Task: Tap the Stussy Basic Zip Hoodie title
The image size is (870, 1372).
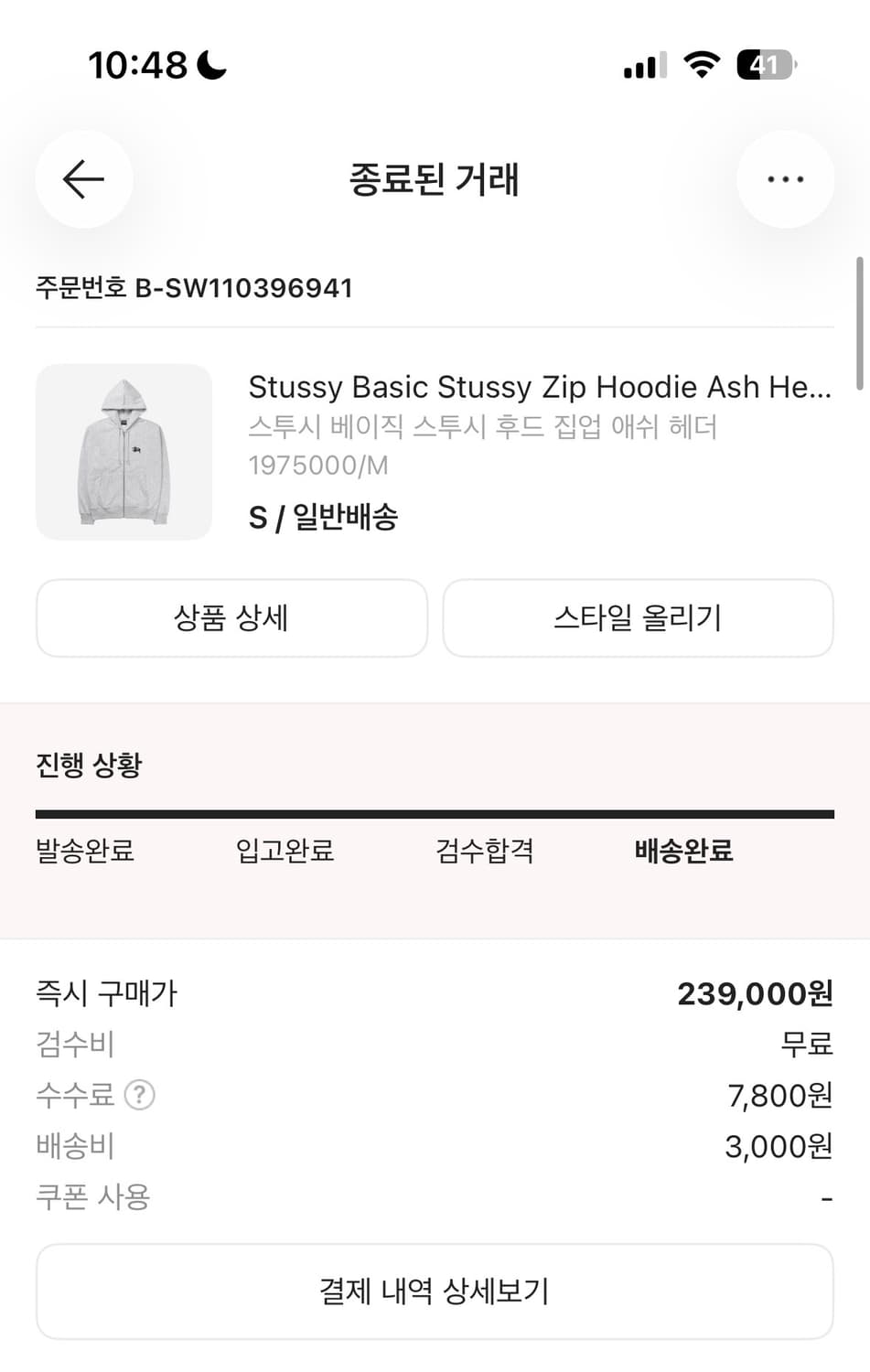Action: pos(540,386)
